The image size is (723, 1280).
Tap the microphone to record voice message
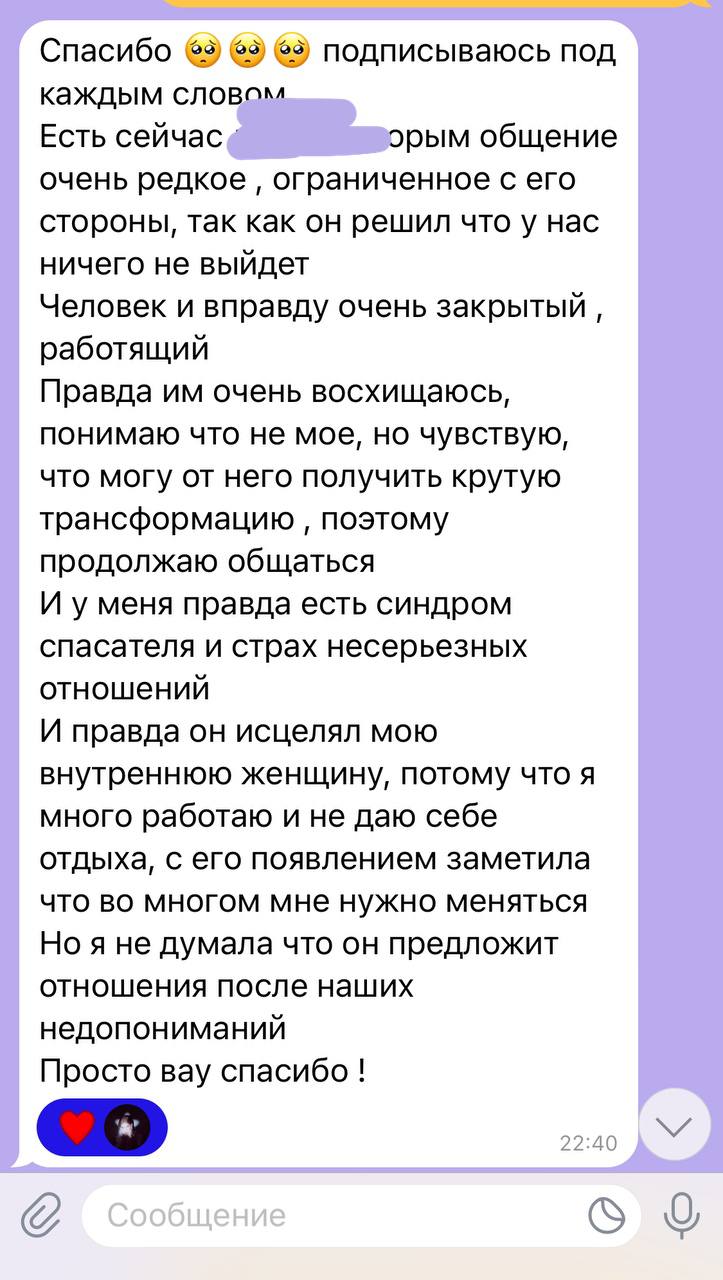click(x=682, y=1216)
